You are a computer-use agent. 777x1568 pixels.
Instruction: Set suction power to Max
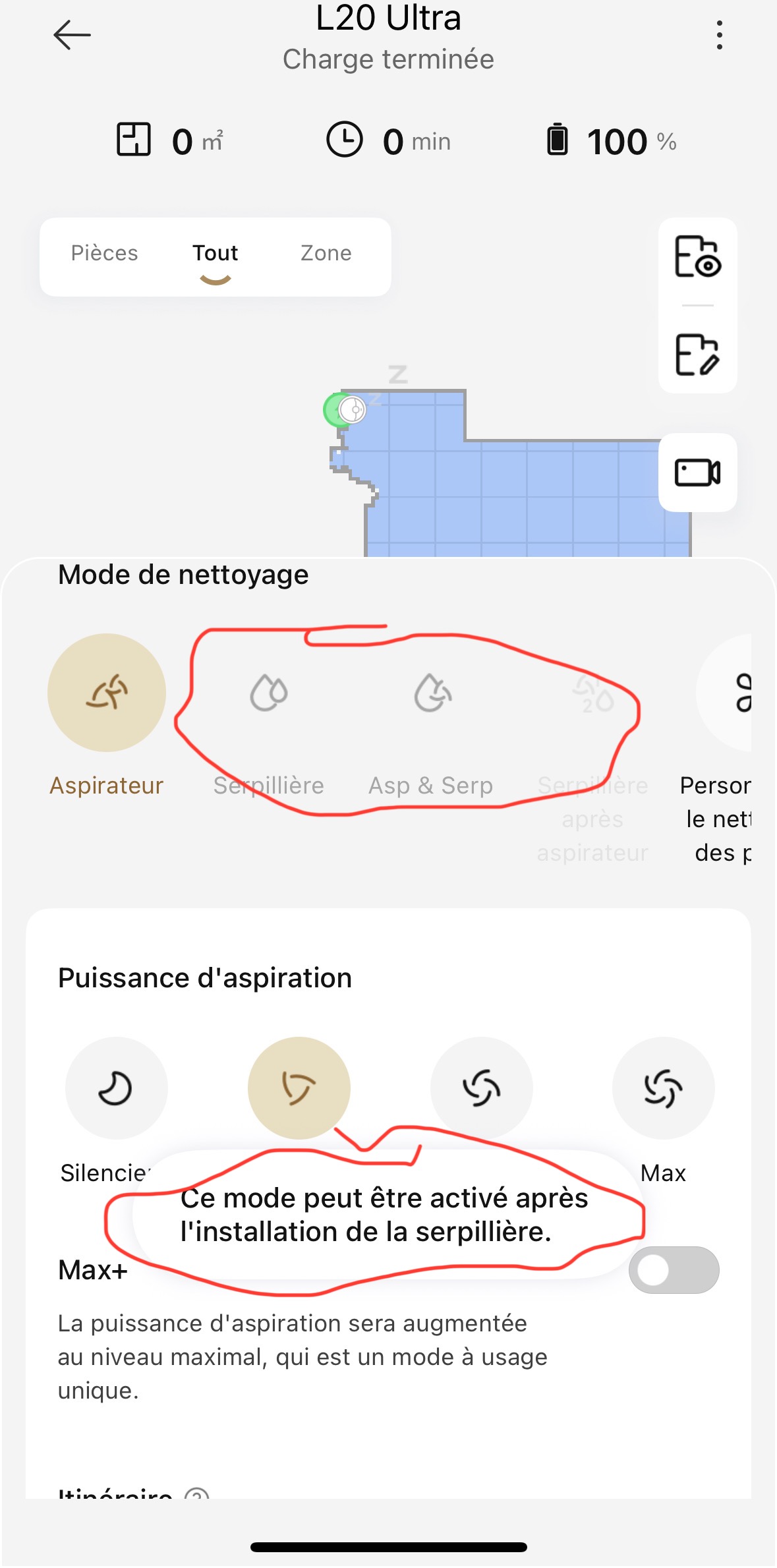click(663, 1088)
